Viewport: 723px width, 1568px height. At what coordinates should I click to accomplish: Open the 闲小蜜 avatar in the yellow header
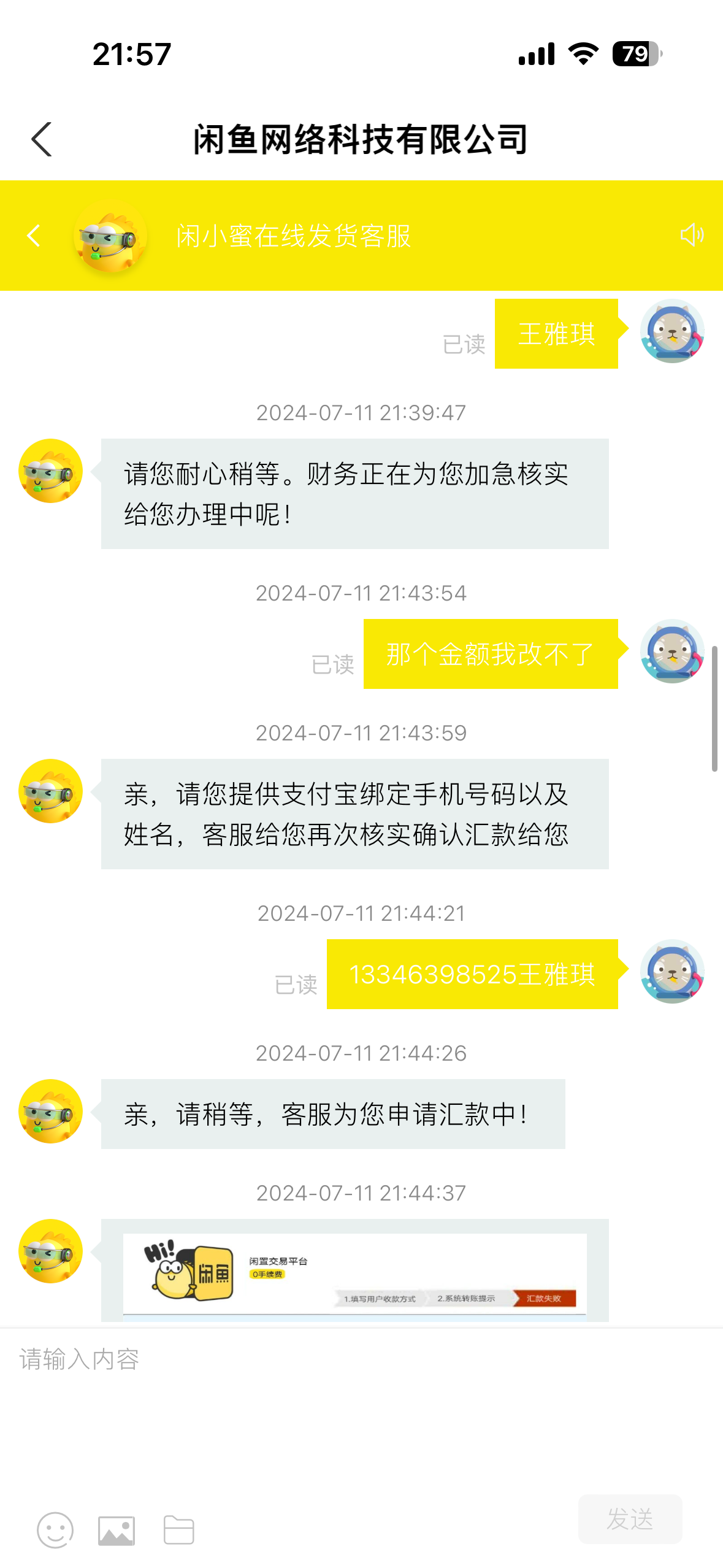click(x=110, y=236)
